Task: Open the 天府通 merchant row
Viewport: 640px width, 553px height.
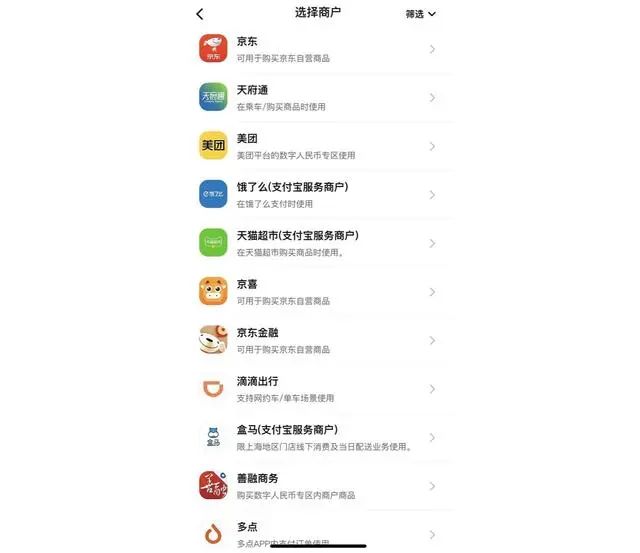Action: tap(318, 97)
